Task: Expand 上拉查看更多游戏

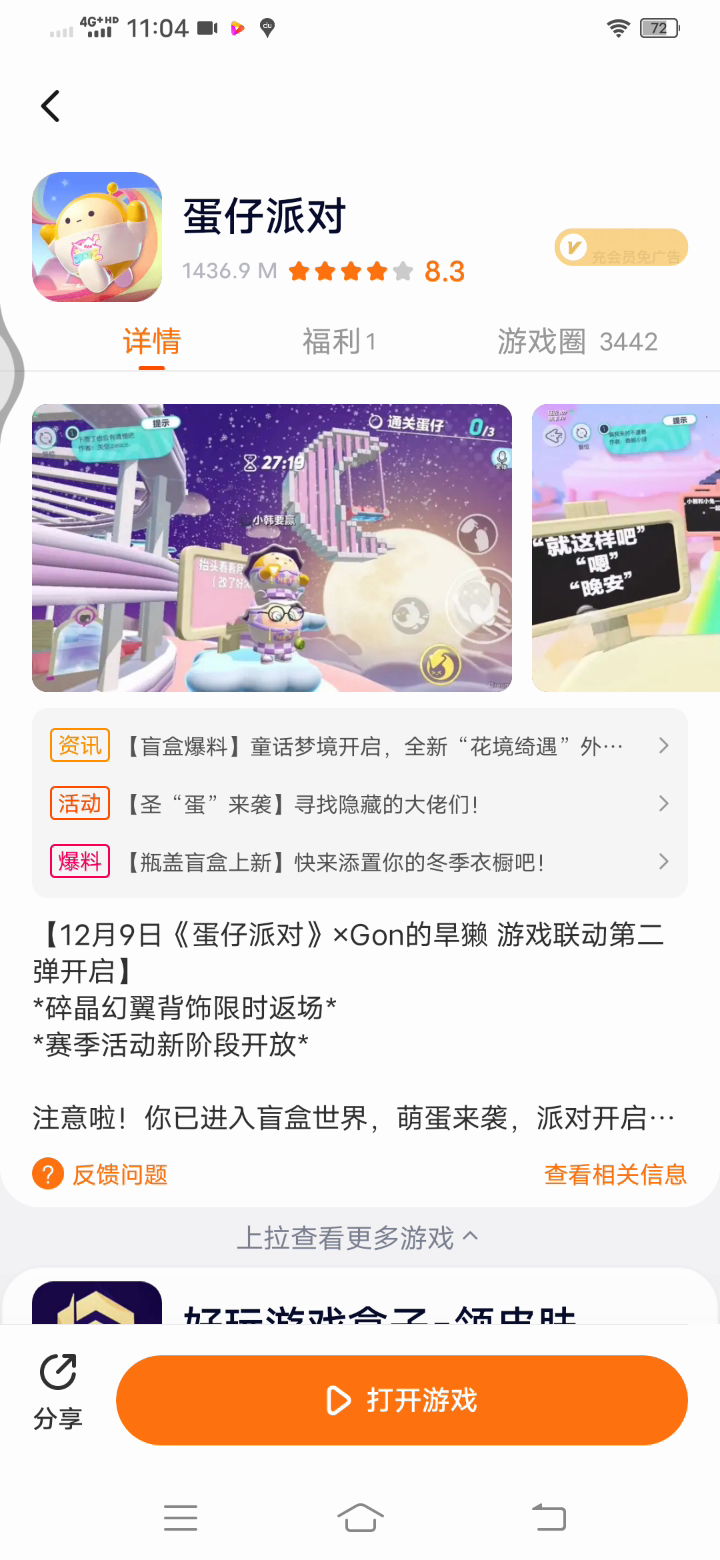Action: click(x=358, y=1238)
